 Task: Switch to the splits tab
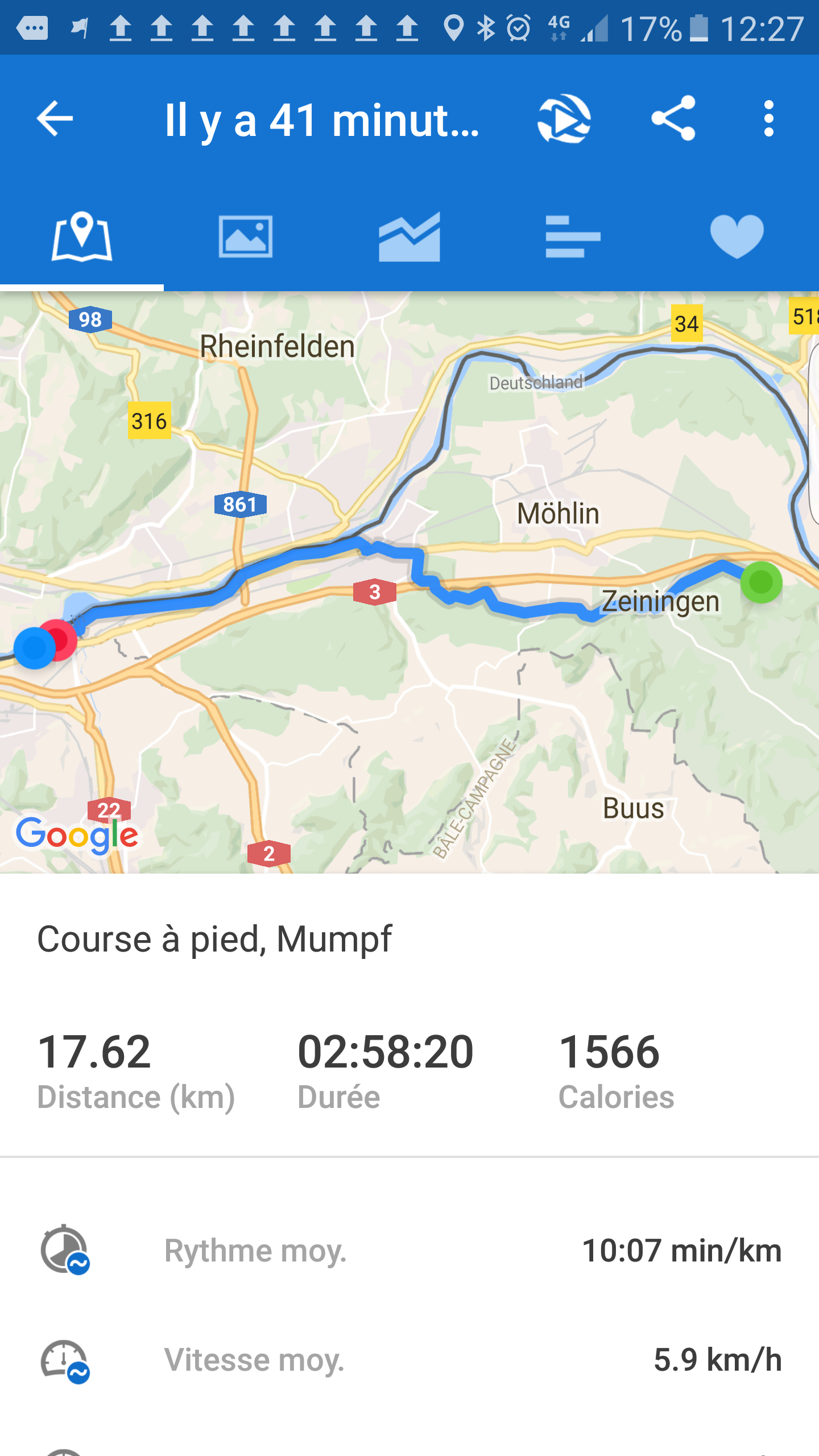[573, 236]
